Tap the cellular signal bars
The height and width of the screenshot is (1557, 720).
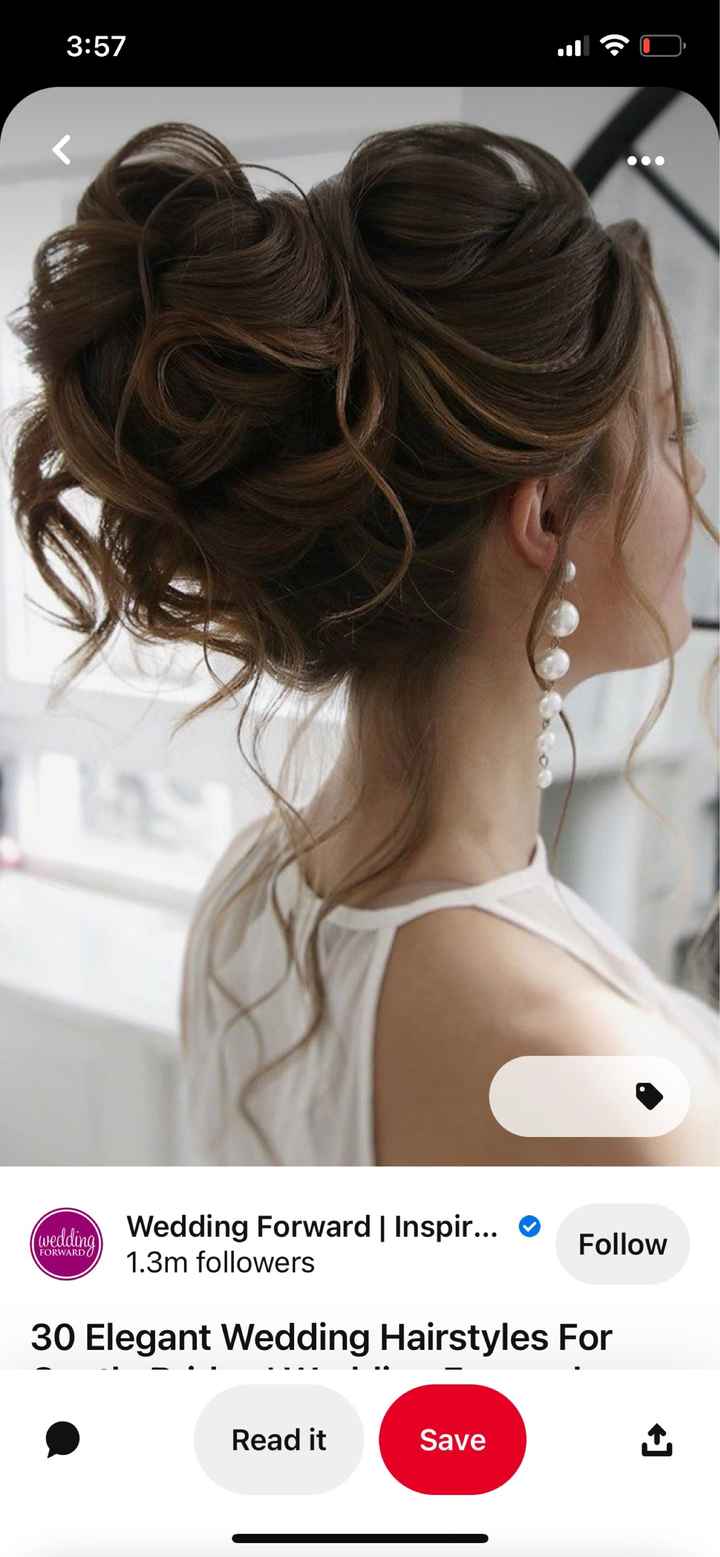click(x=574, y=45)
